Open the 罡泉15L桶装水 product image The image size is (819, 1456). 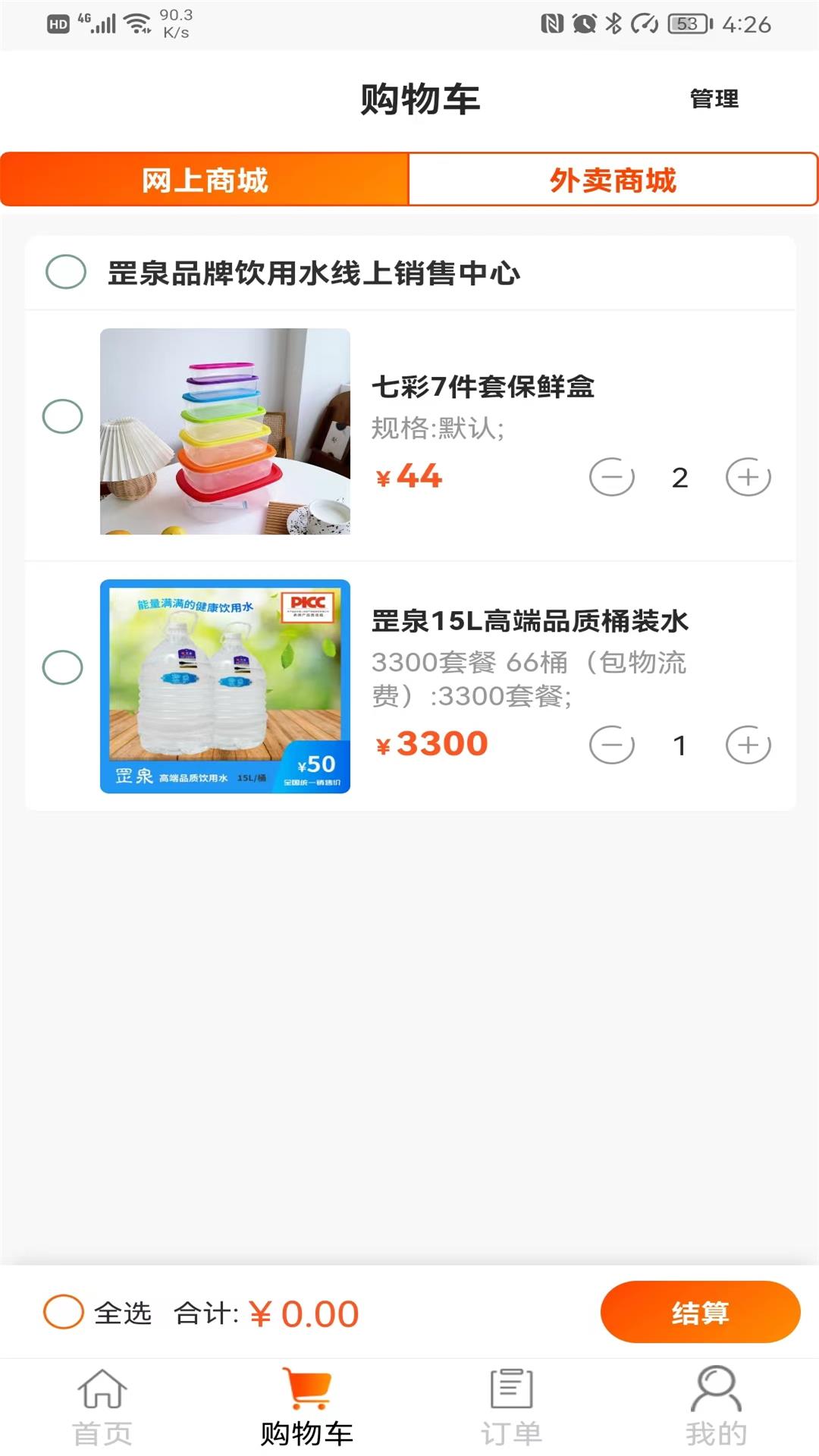(225, 686)
